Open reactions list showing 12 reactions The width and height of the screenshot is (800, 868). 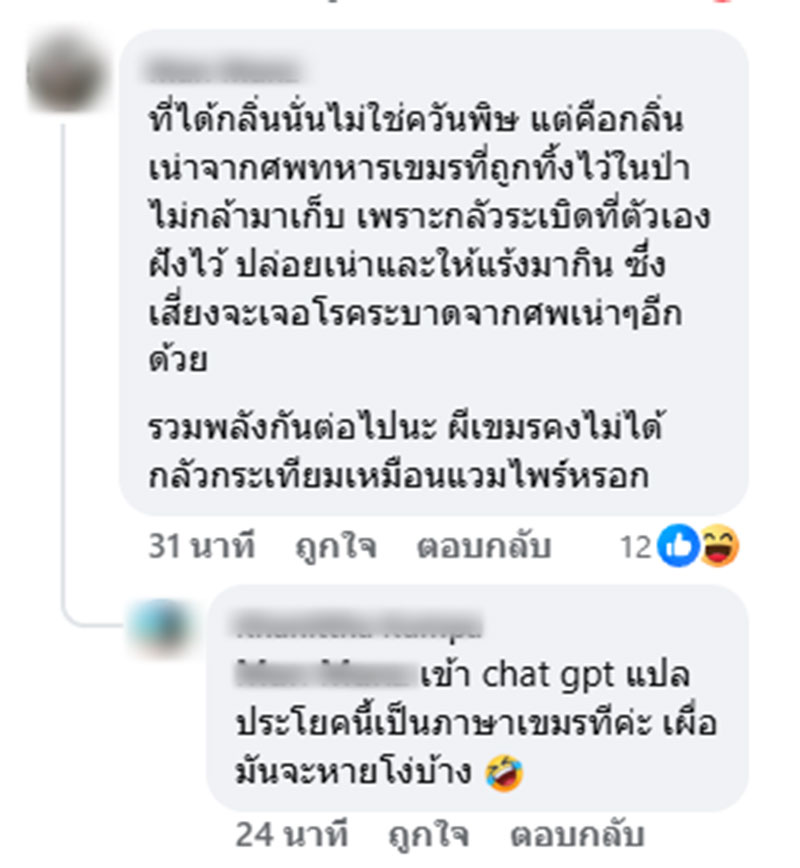(678, 546)
